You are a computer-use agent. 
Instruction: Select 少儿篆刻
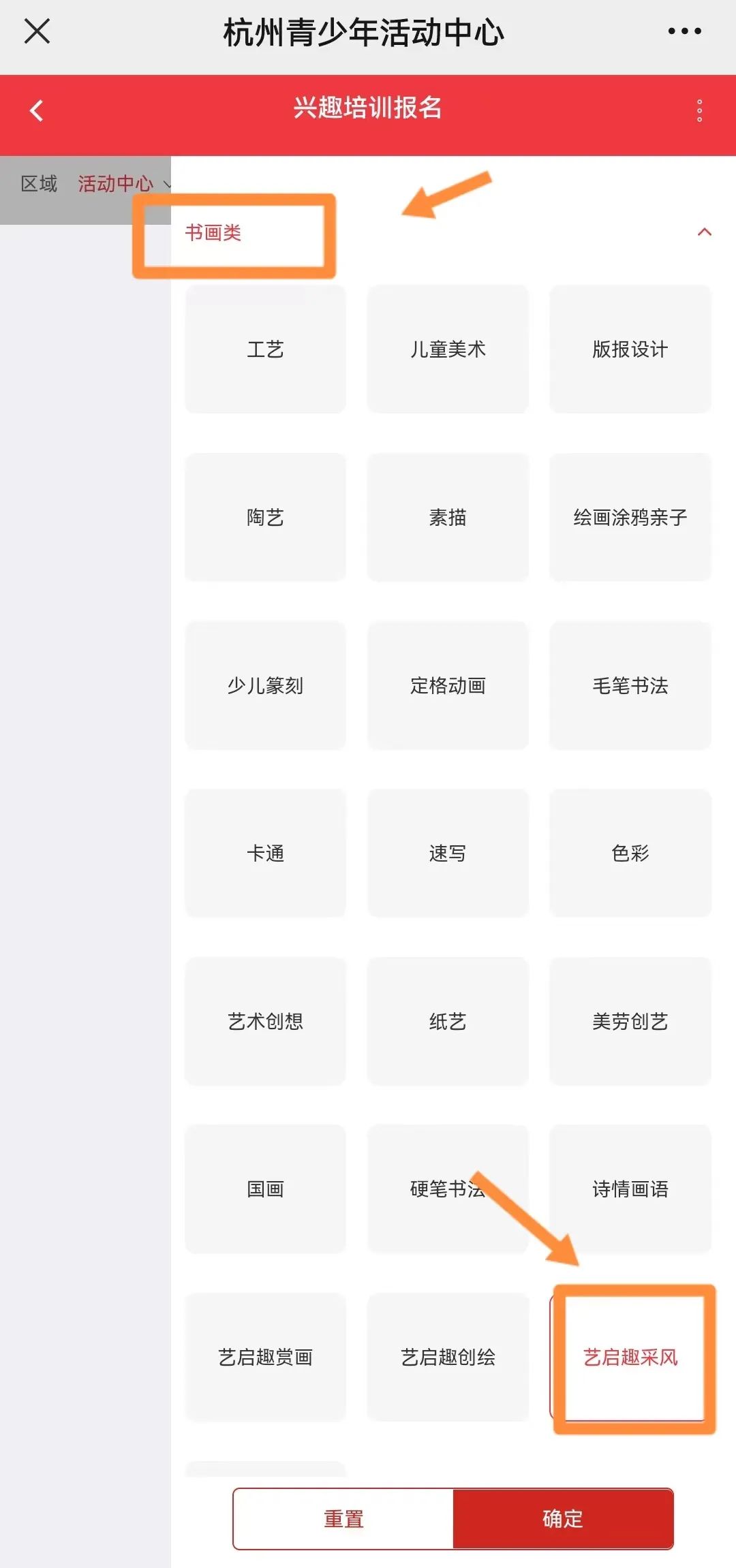pos(265,685)
